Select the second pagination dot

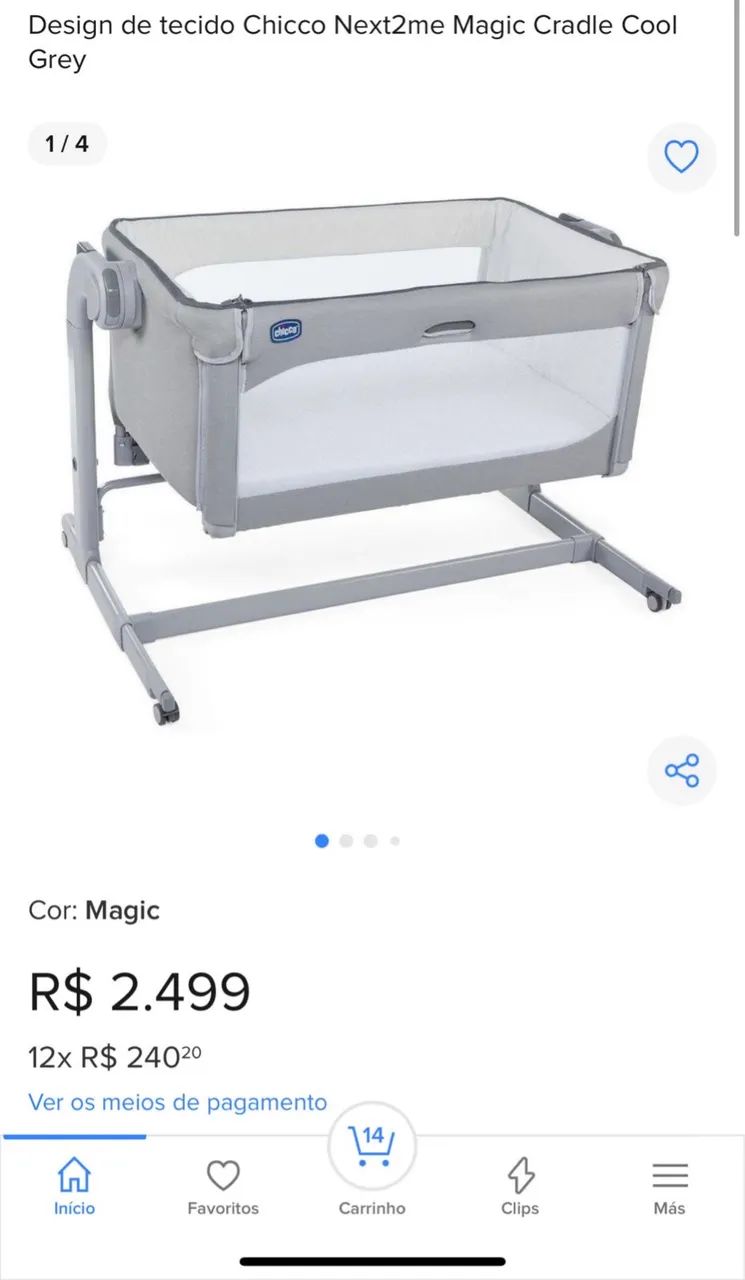(x=346, y=841)
